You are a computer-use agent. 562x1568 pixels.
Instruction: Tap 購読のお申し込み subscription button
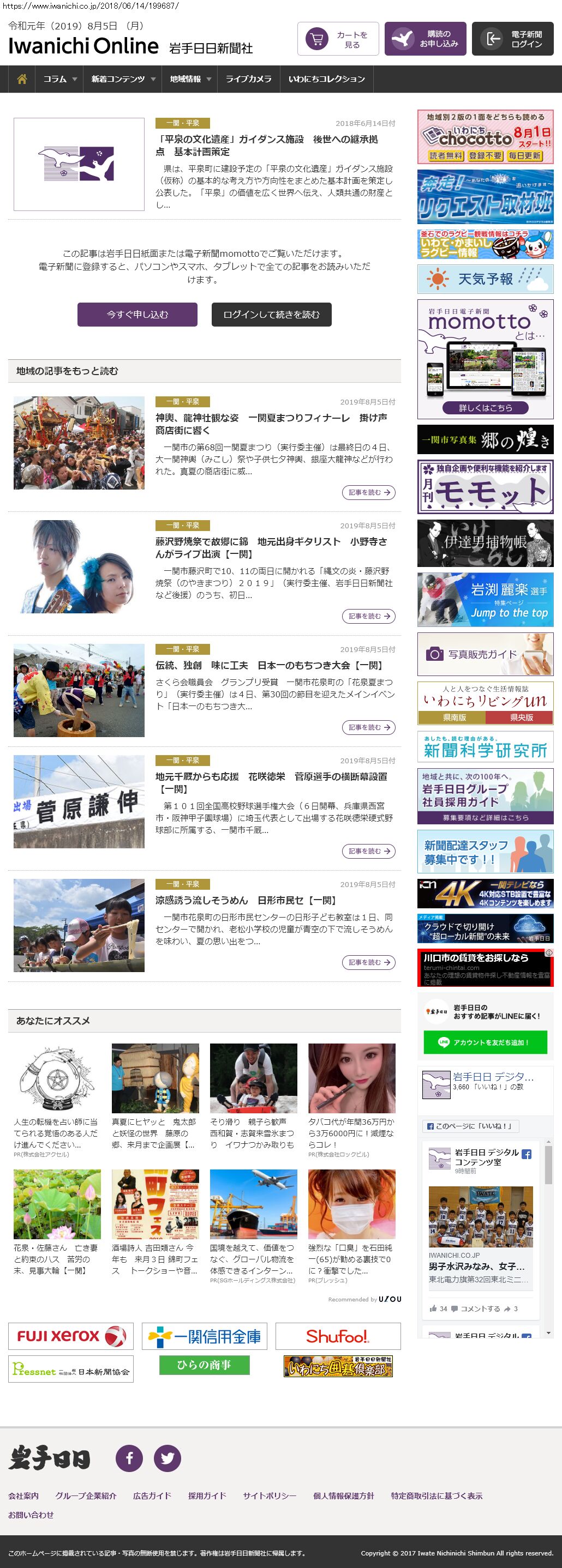[x=425, y=39]
